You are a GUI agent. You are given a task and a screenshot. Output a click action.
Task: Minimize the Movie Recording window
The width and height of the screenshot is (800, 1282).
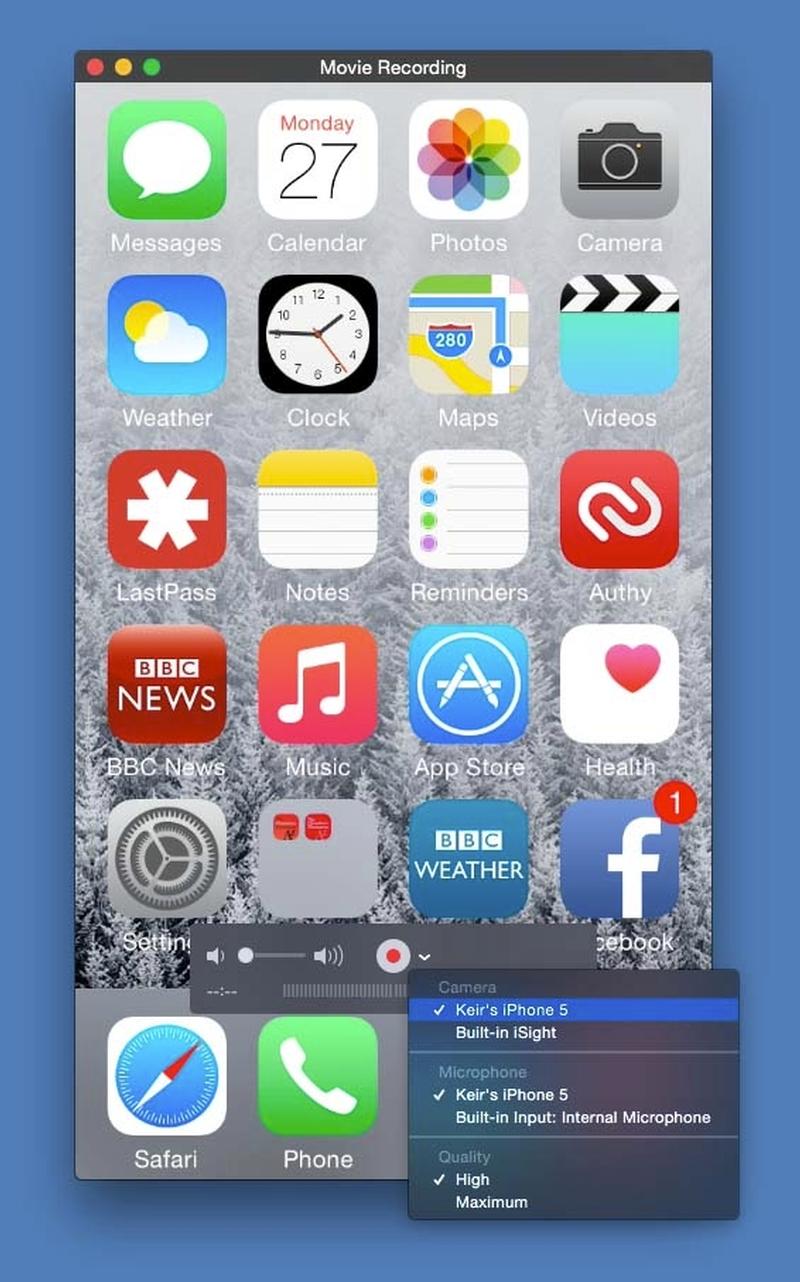click(124, 68)
